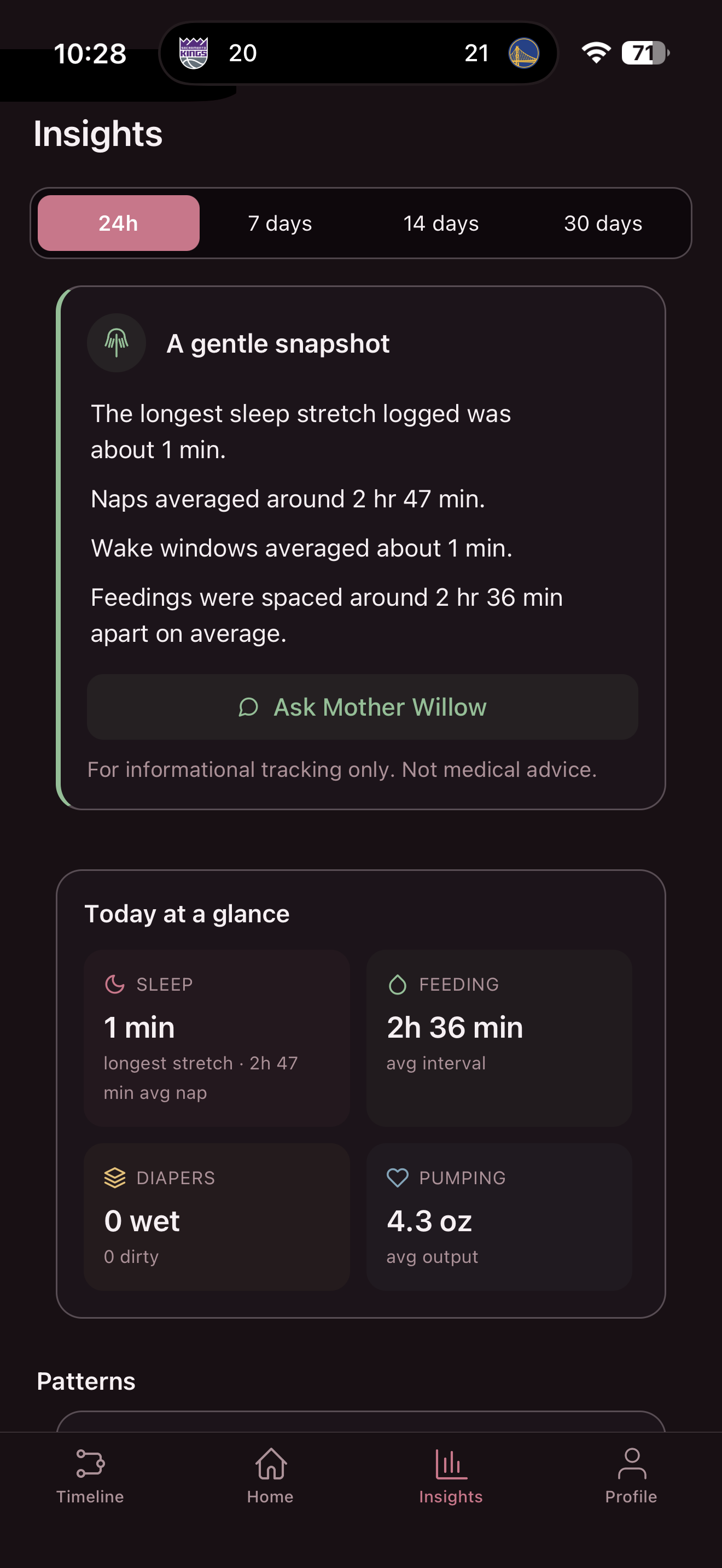
Task: Tap the Wi-Fi indicator in the status bar
Action: tap(597, 53)
